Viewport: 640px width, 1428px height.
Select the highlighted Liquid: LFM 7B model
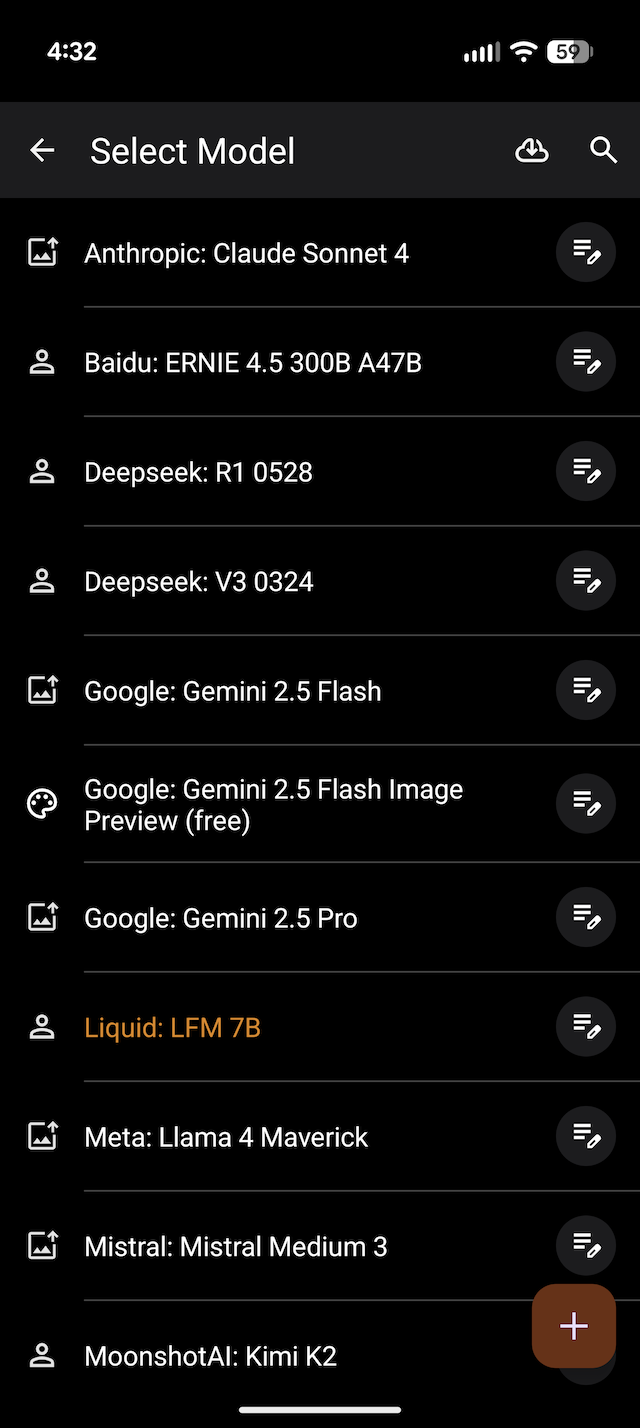pos(172,1027)
